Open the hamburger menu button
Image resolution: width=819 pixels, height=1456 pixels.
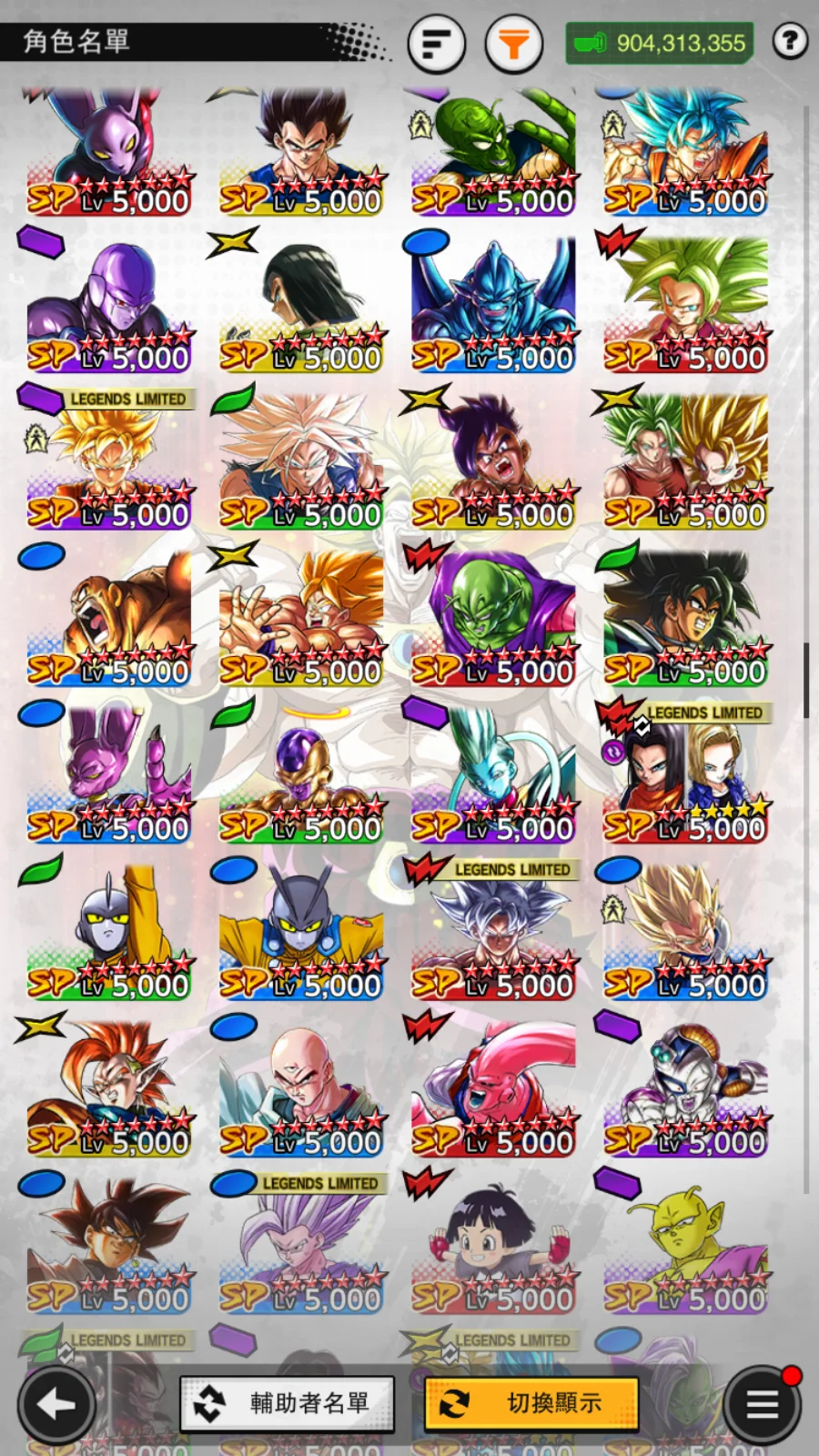(x=763, y=1405)
